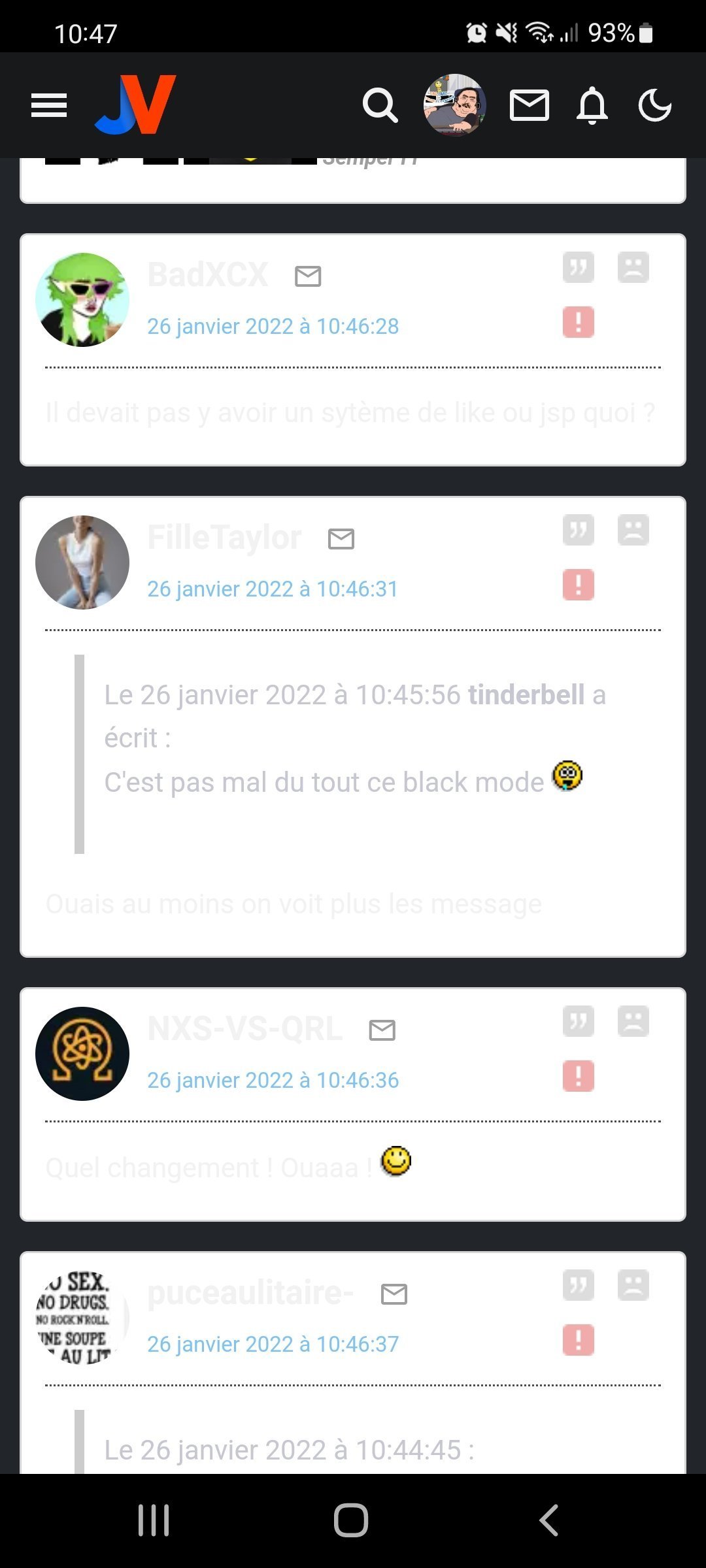
Task: Open the site search
Action: [380, 105]
